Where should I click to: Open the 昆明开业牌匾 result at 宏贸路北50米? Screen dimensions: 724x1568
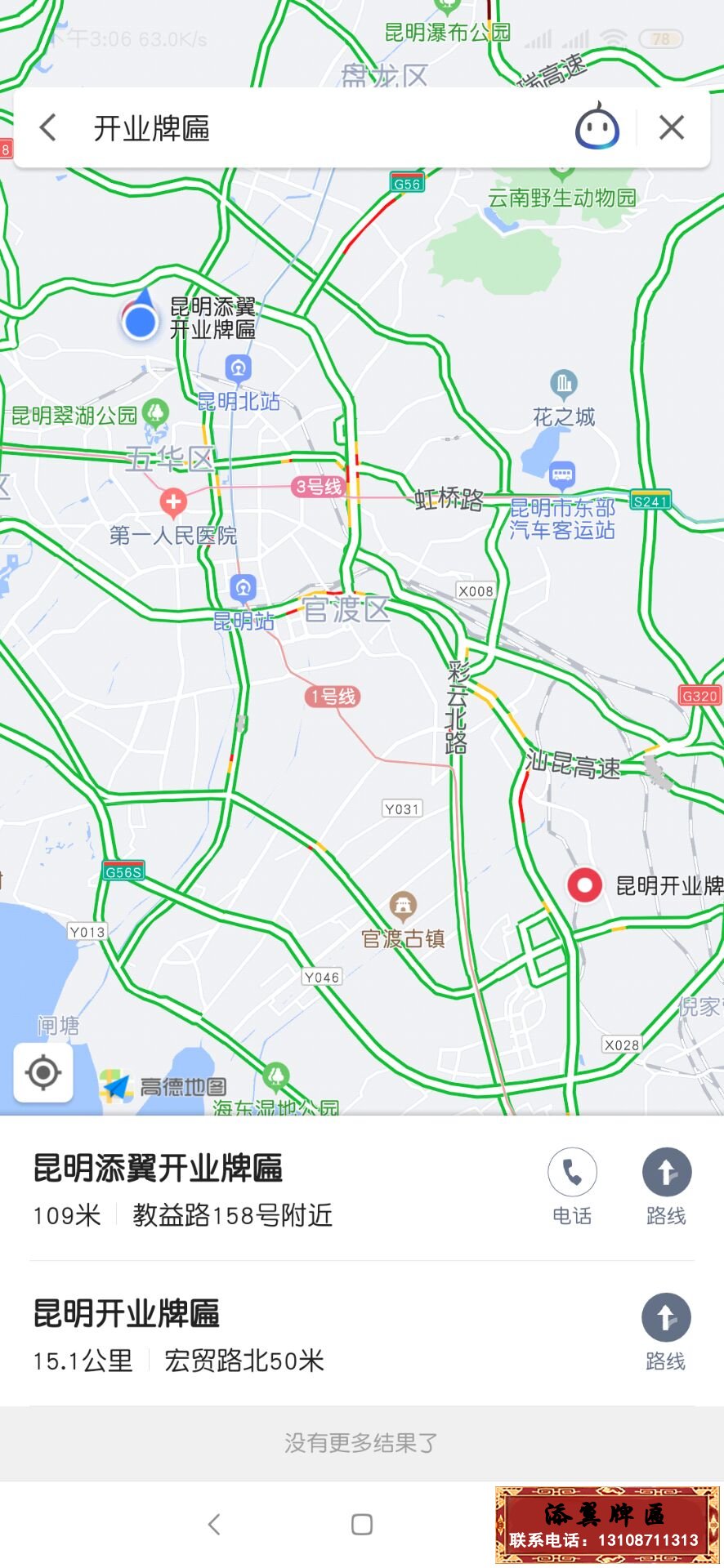point(245,1334)
